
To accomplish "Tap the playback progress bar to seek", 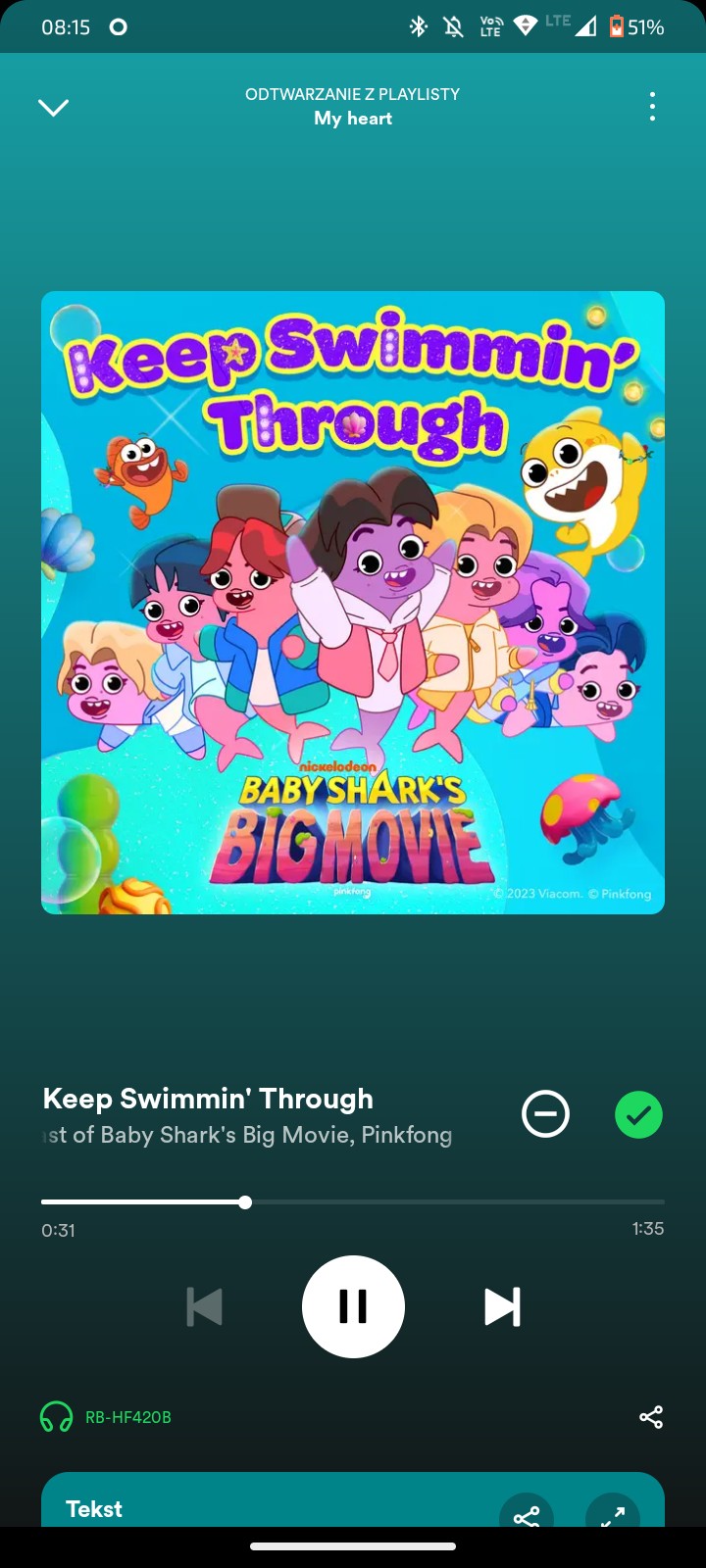I will tap(353, 1201).
